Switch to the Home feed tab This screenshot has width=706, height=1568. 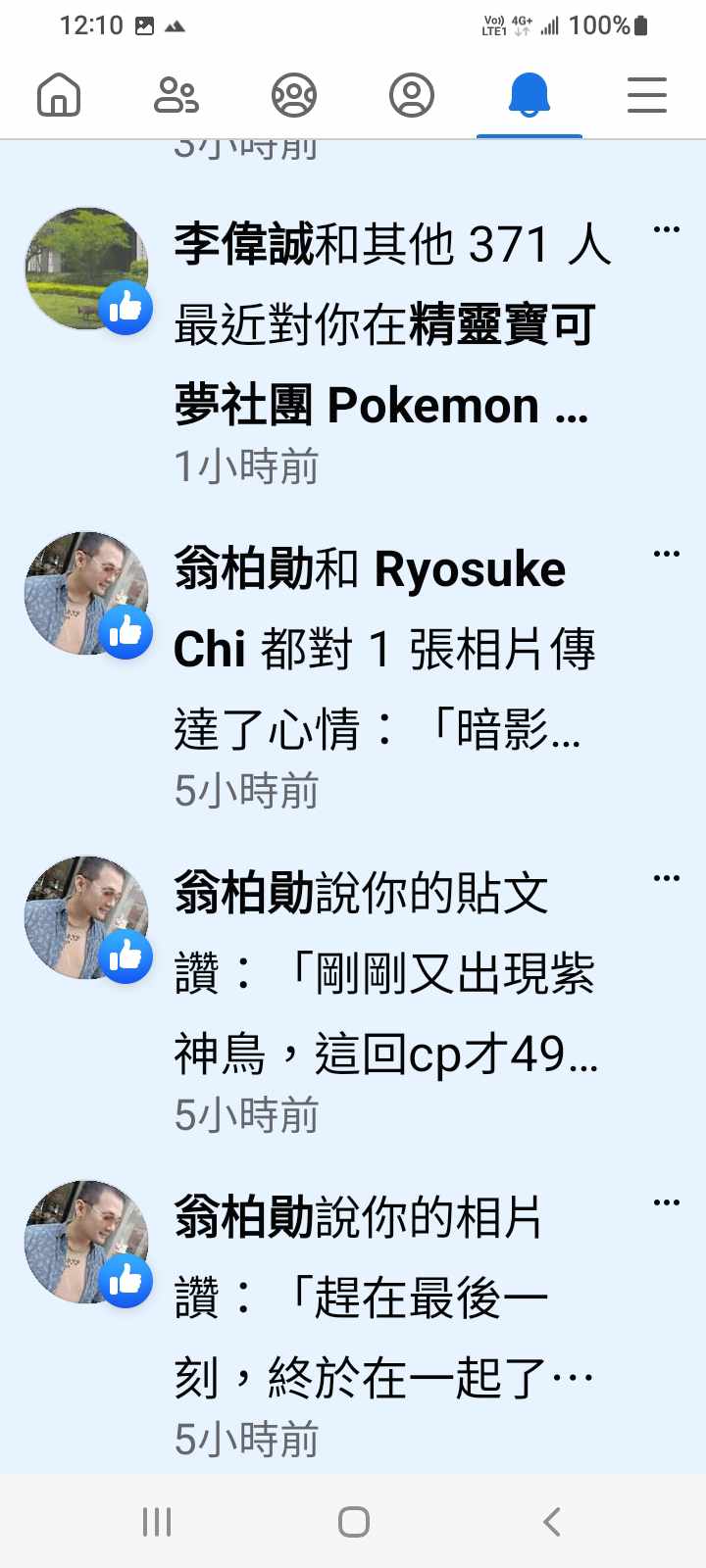pos(59,96)
